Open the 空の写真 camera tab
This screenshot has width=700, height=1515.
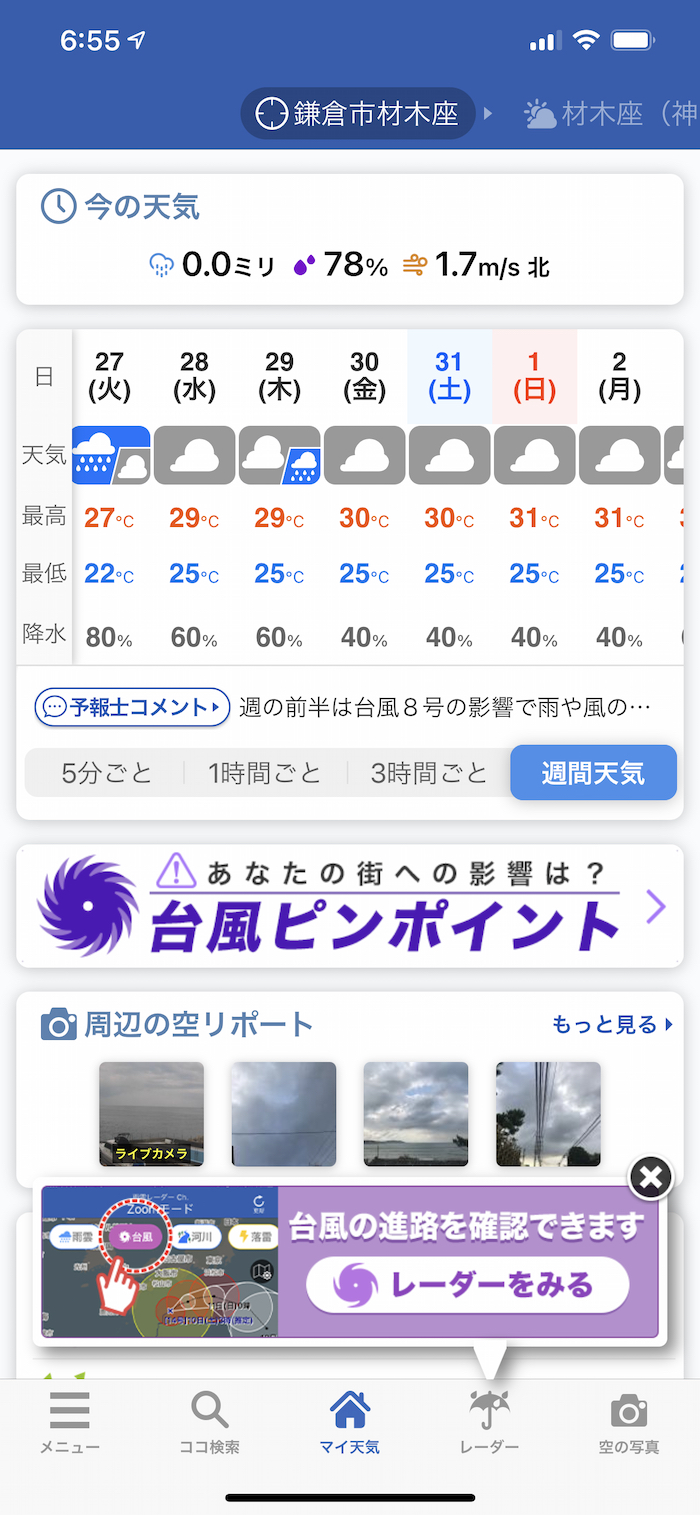(x=629, y=1422)
